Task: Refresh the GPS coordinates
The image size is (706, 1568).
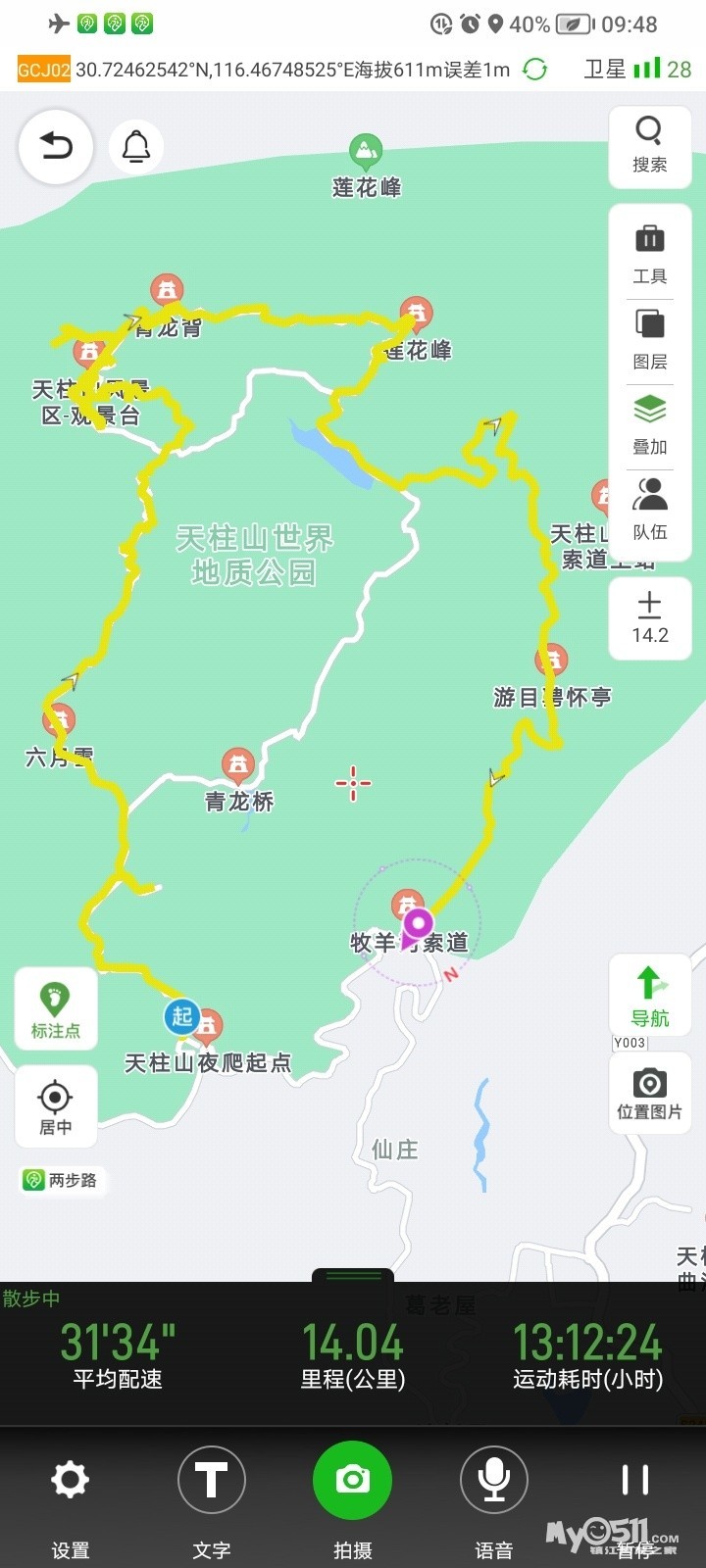Action: pyautogui.click(x=535, y=69)
